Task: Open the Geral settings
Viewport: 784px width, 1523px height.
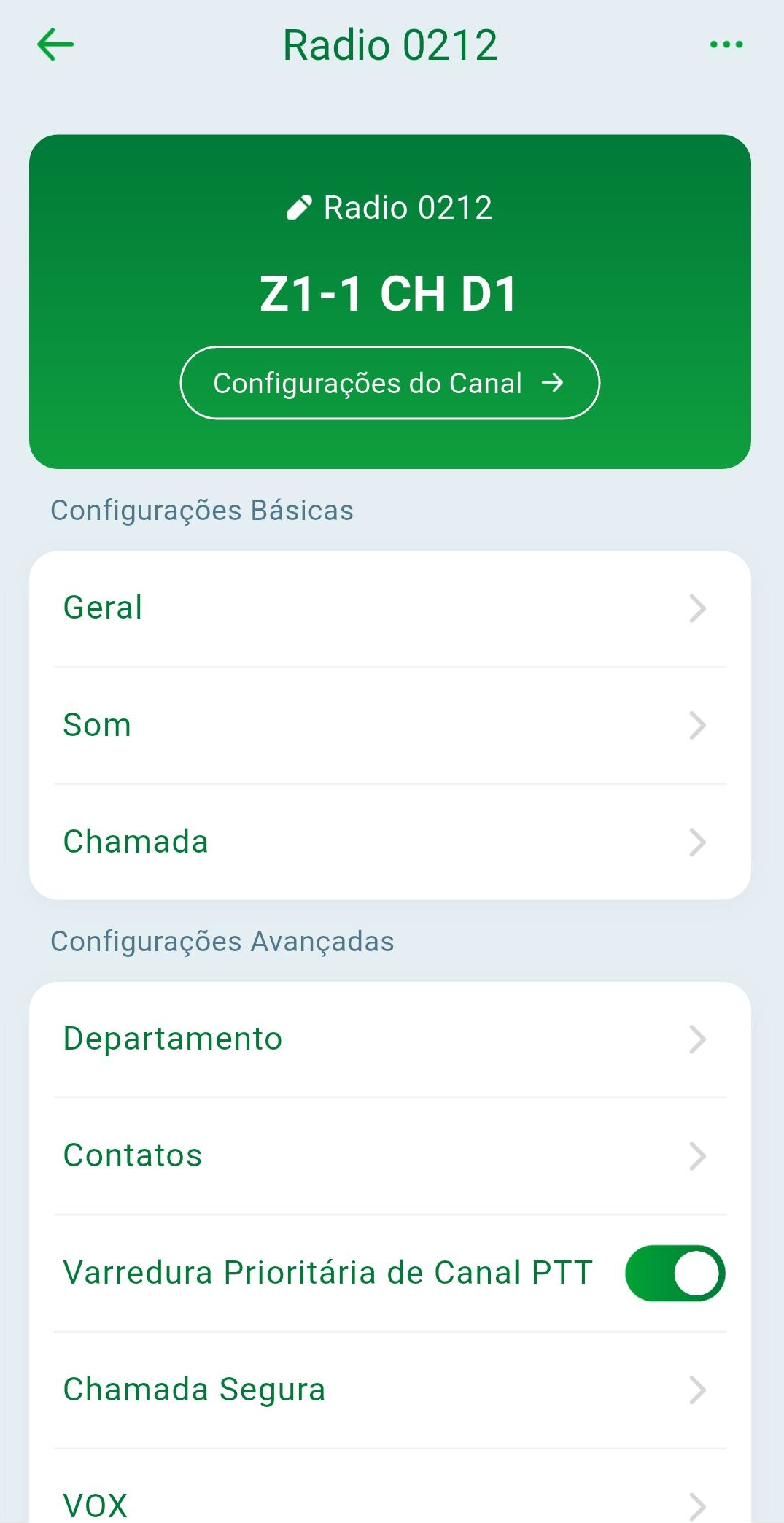Action: point(389,608)
